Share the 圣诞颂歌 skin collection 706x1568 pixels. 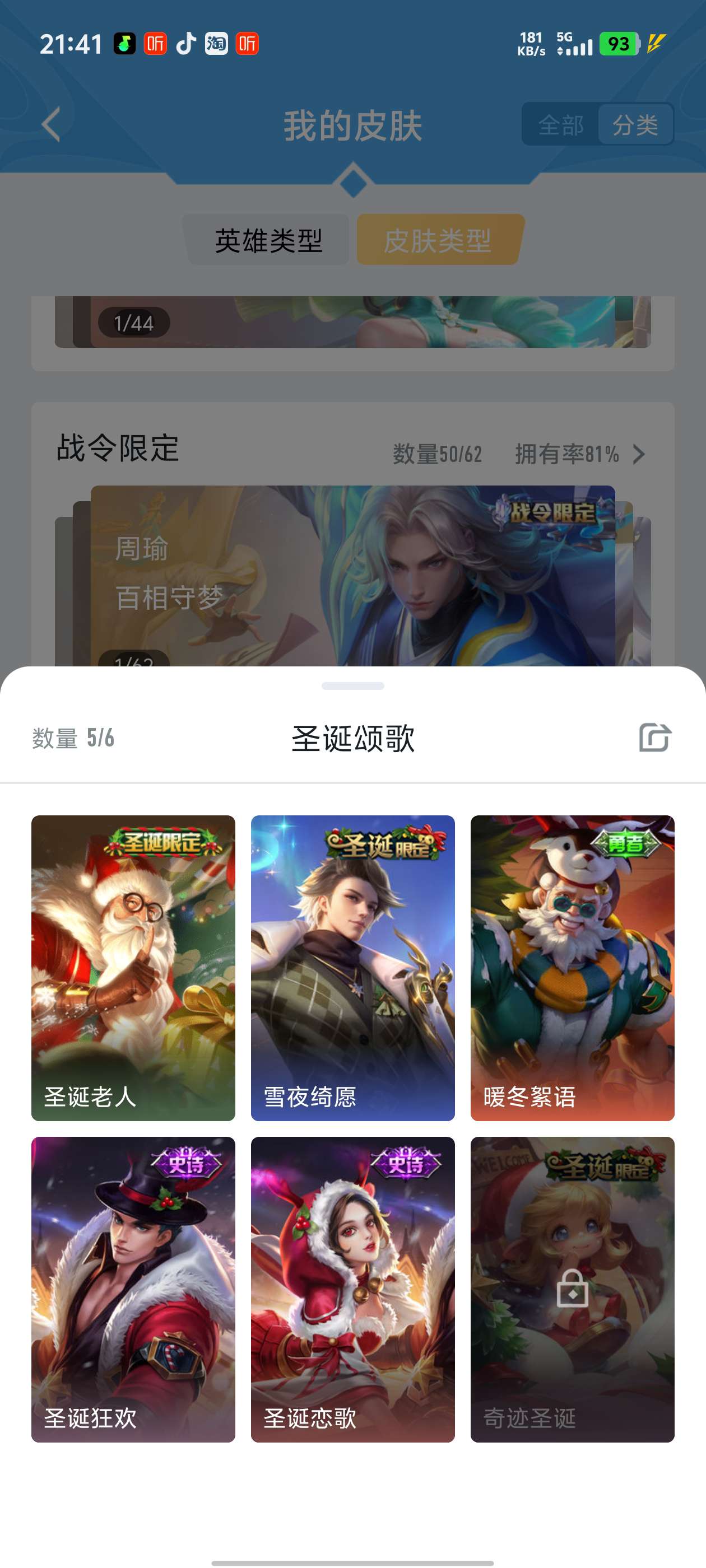[654, 738]
